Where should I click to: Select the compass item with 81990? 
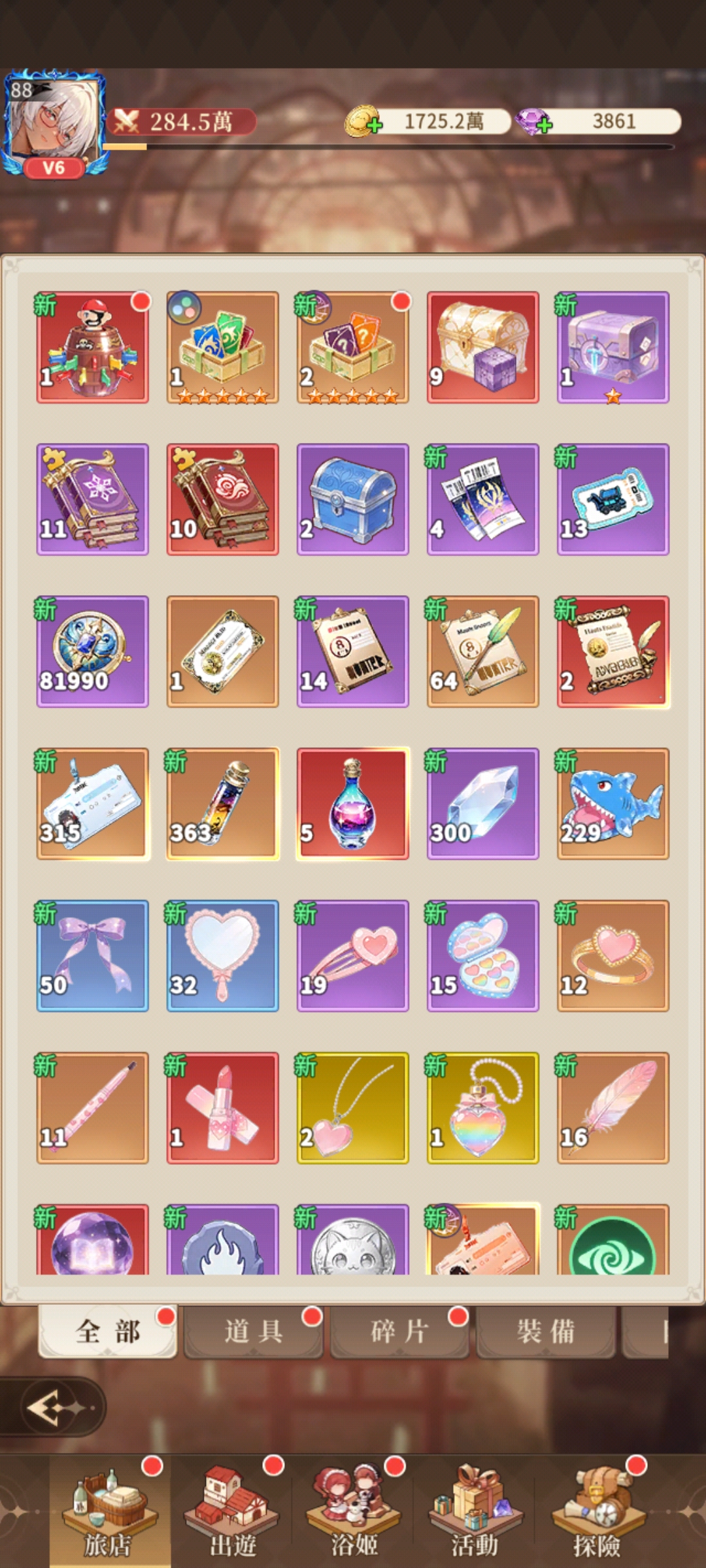tap(92, 652)
